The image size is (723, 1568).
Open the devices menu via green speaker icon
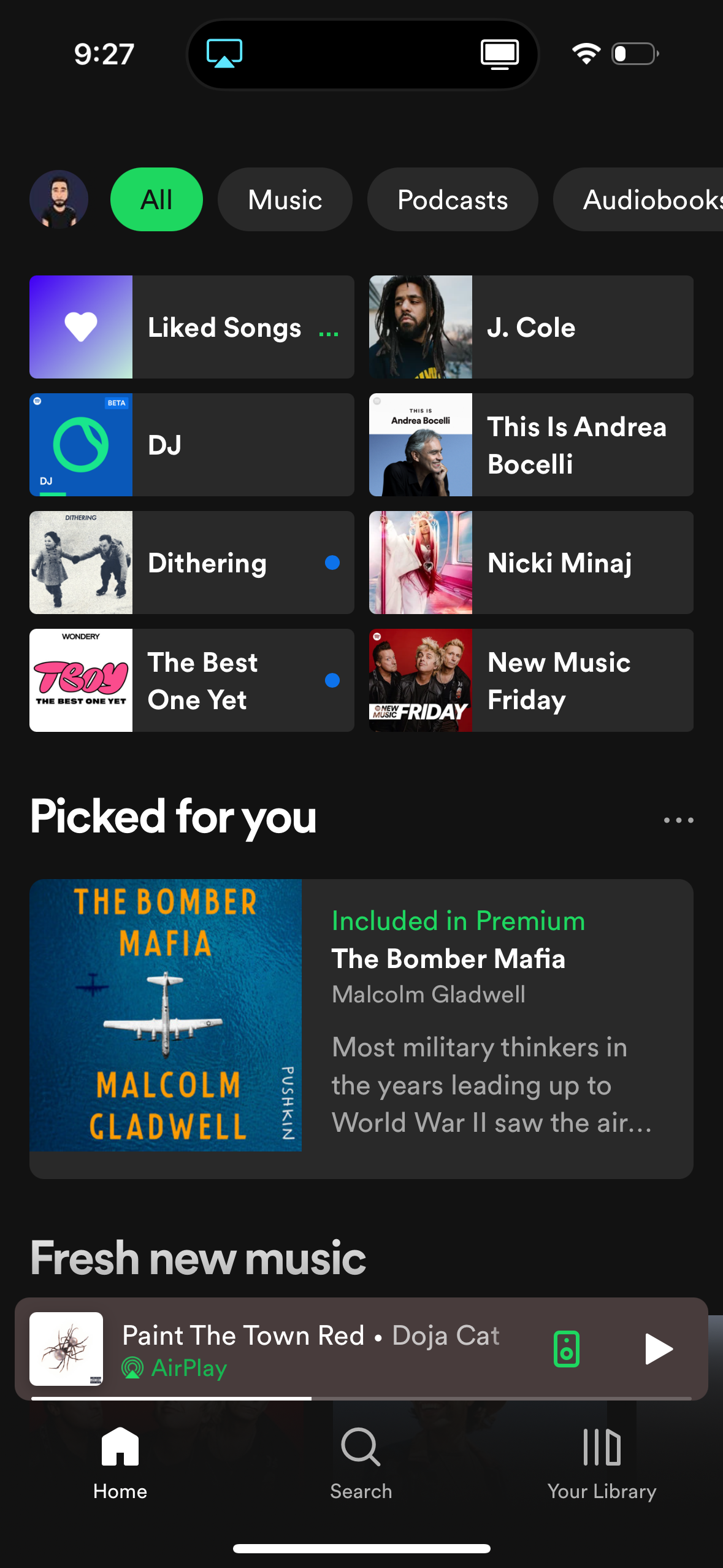coord(567,1349)
